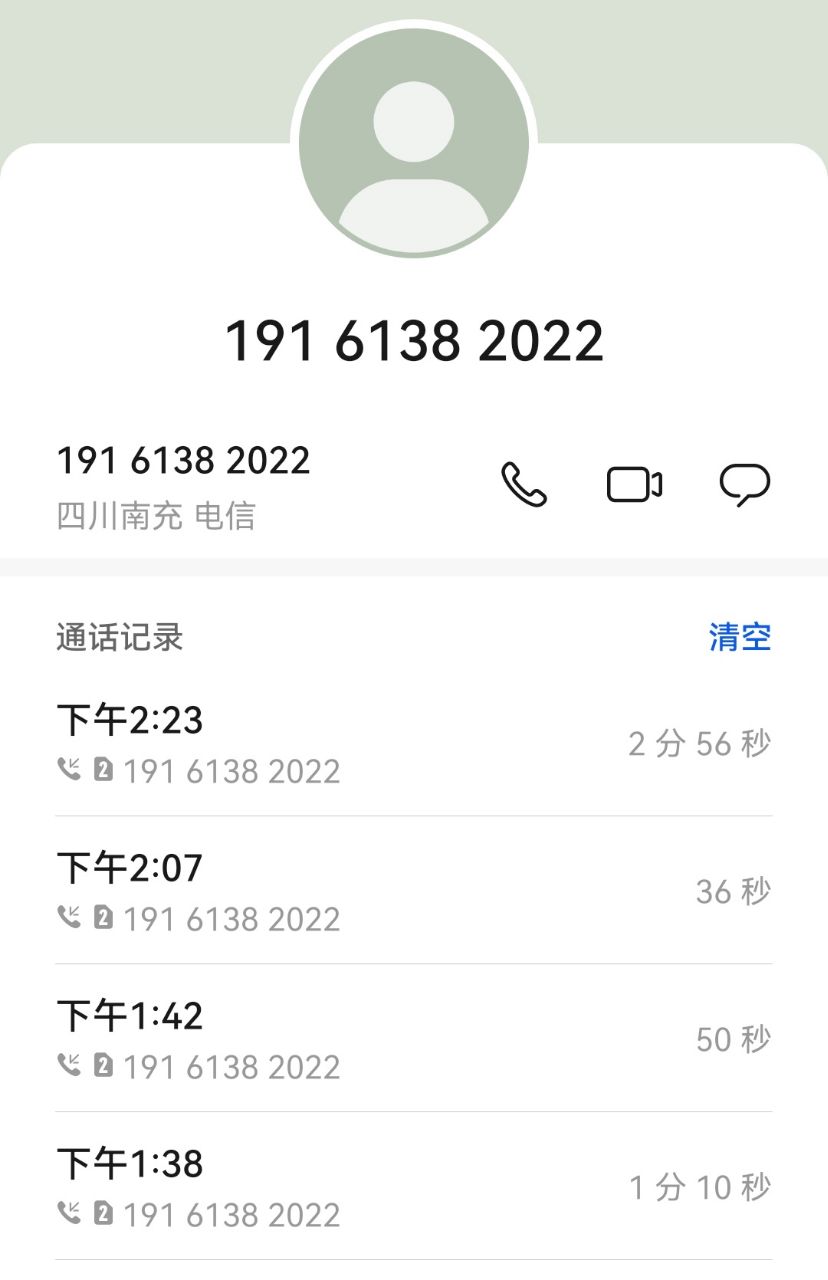Call 191 6138 2022 with the phone icon
828x1280 pixels.
(524, 485)
